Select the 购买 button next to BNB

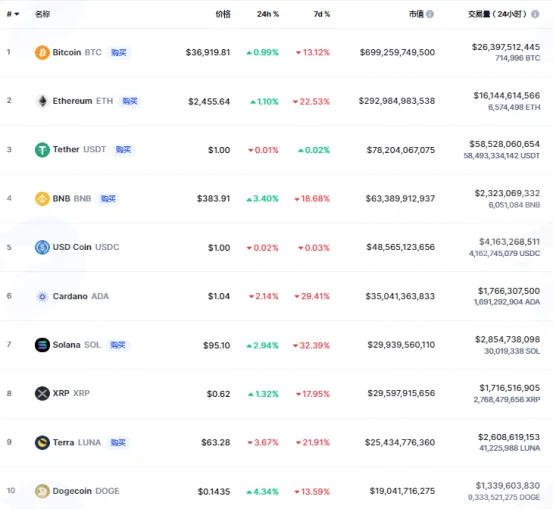(x=108, y=199)
